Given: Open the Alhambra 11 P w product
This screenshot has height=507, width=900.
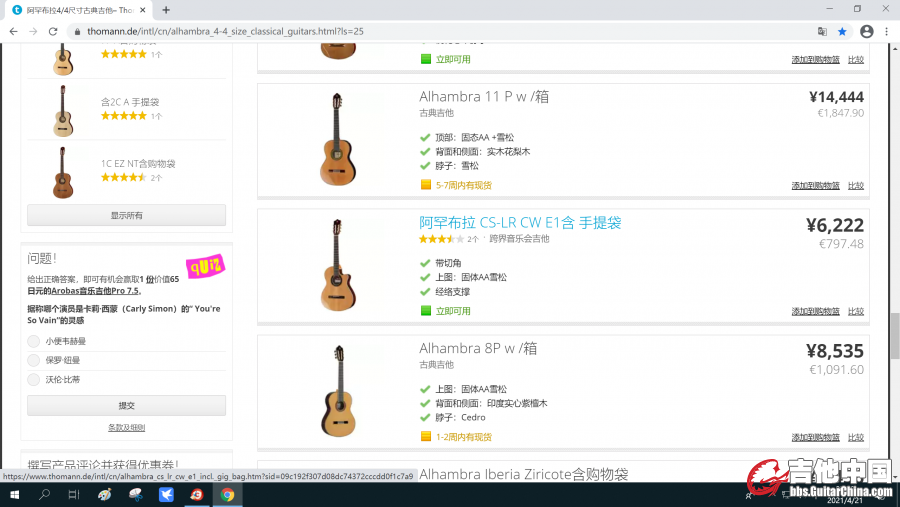Looking at the screenshot, I should point(484,97).
